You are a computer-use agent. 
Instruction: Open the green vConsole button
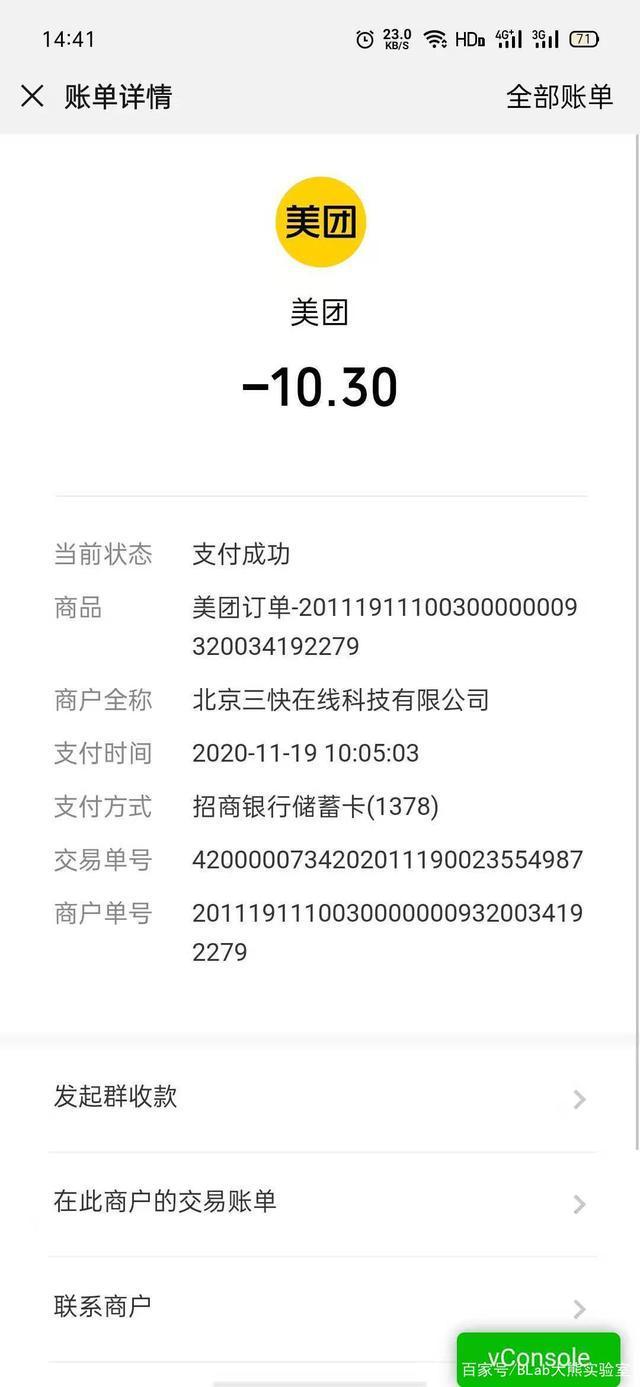click(538, 1357)
